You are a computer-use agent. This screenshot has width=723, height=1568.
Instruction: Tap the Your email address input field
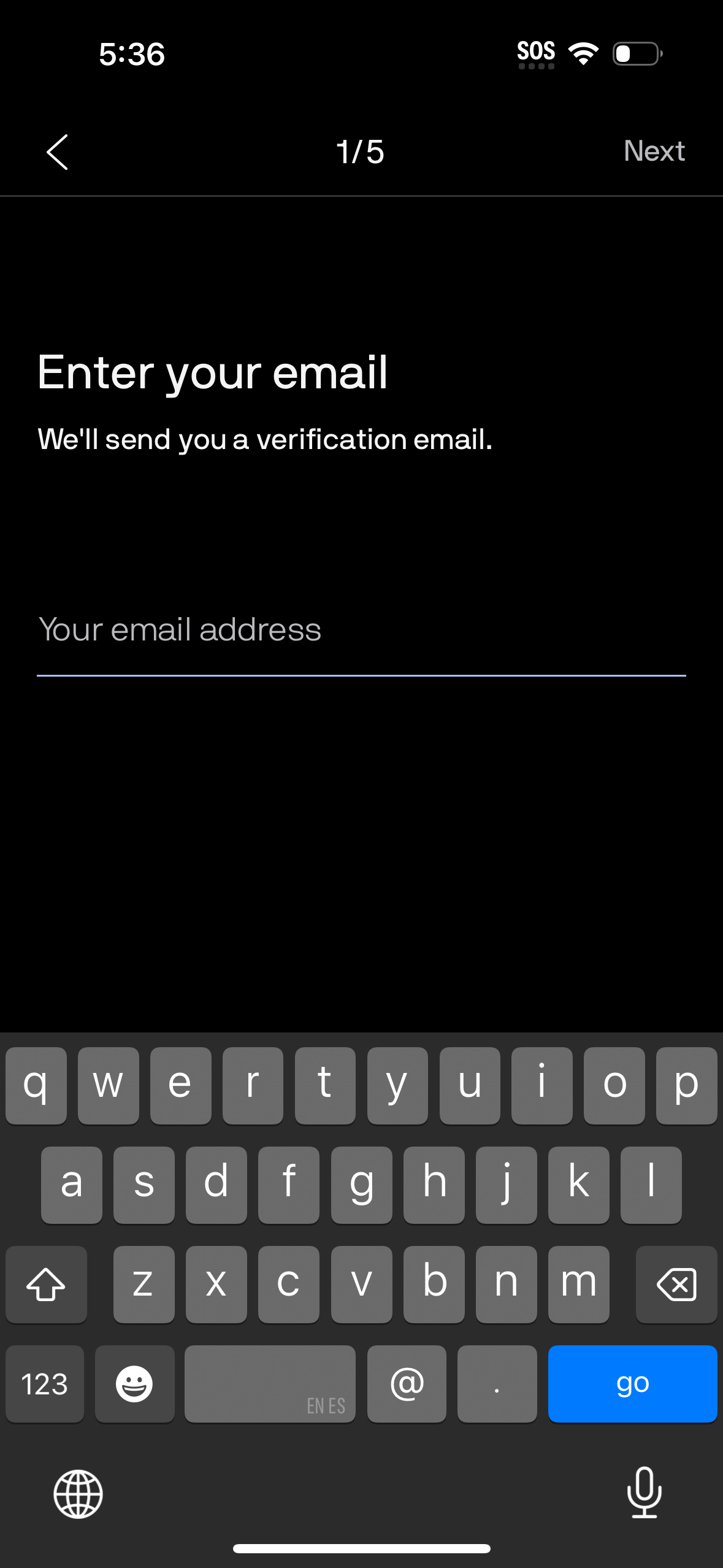pyautogui.click(x=361, y=629)
